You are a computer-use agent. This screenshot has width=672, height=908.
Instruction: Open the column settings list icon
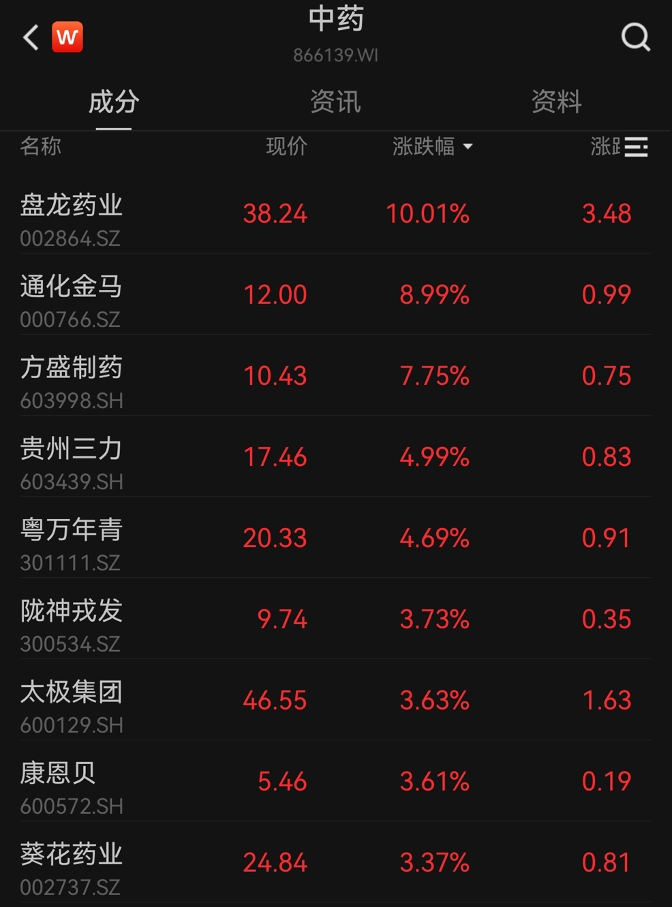[x=636, y=147]
